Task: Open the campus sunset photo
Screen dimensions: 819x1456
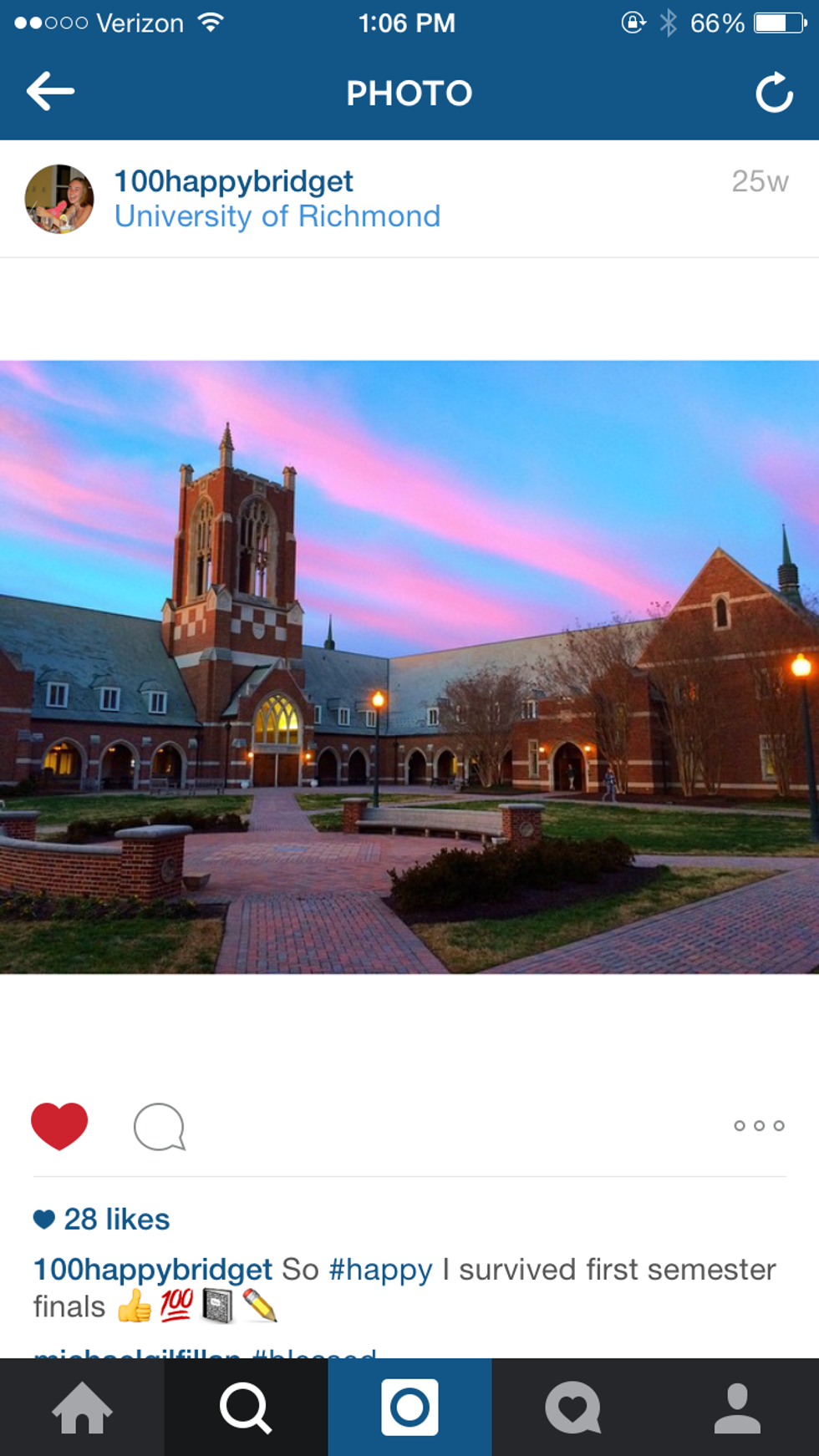Action: 409,667
